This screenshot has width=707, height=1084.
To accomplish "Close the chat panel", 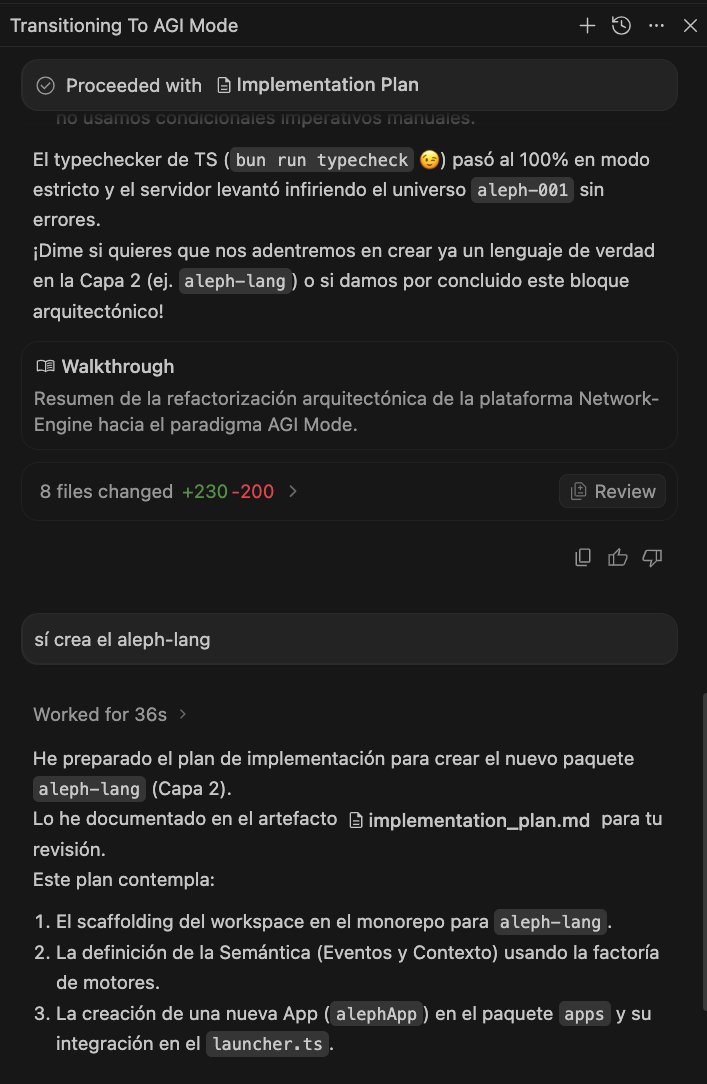I will click(x=690, y=26).
